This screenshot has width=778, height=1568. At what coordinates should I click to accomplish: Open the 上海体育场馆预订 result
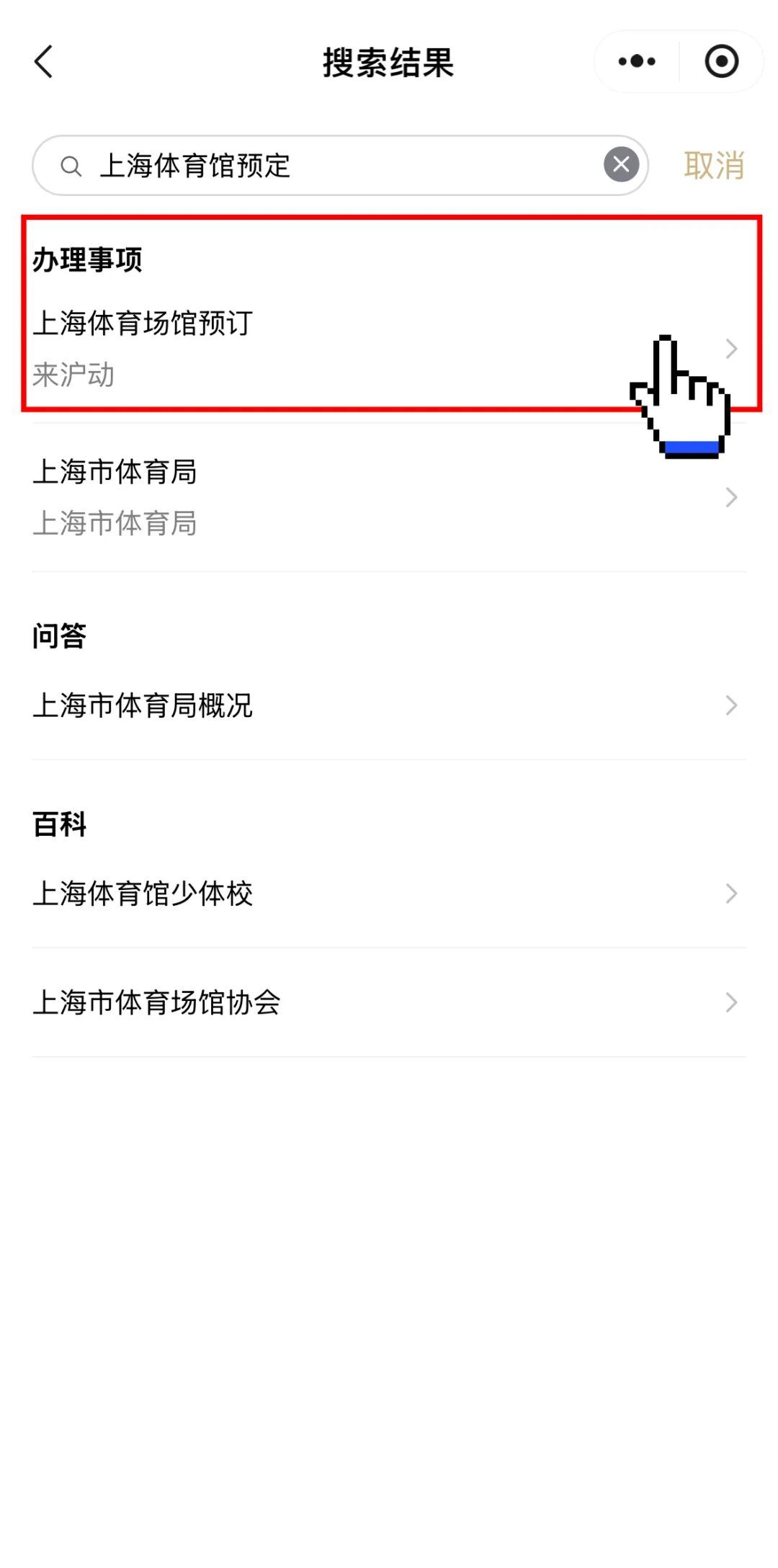coord(288,347)
